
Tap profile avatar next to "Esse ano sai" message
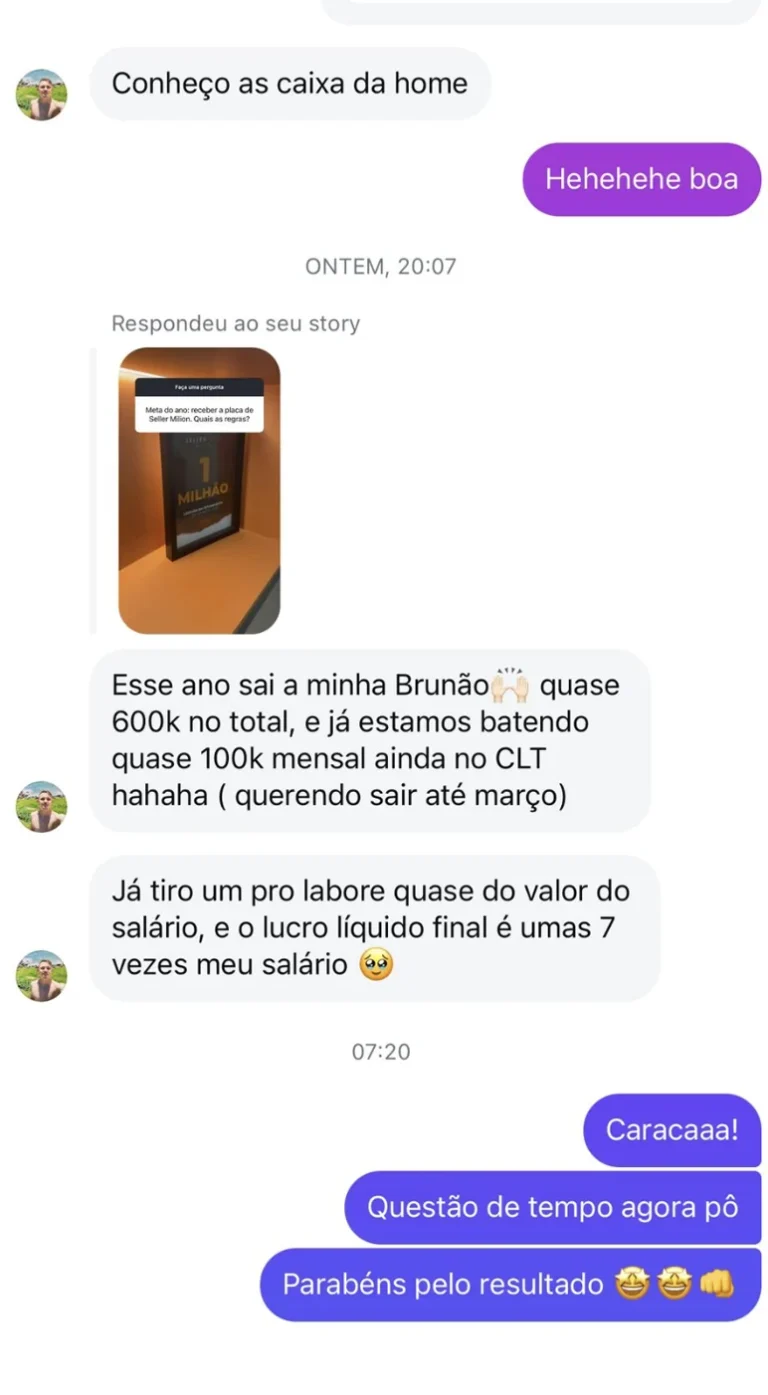pyautogui.click(x=41, y=806)
